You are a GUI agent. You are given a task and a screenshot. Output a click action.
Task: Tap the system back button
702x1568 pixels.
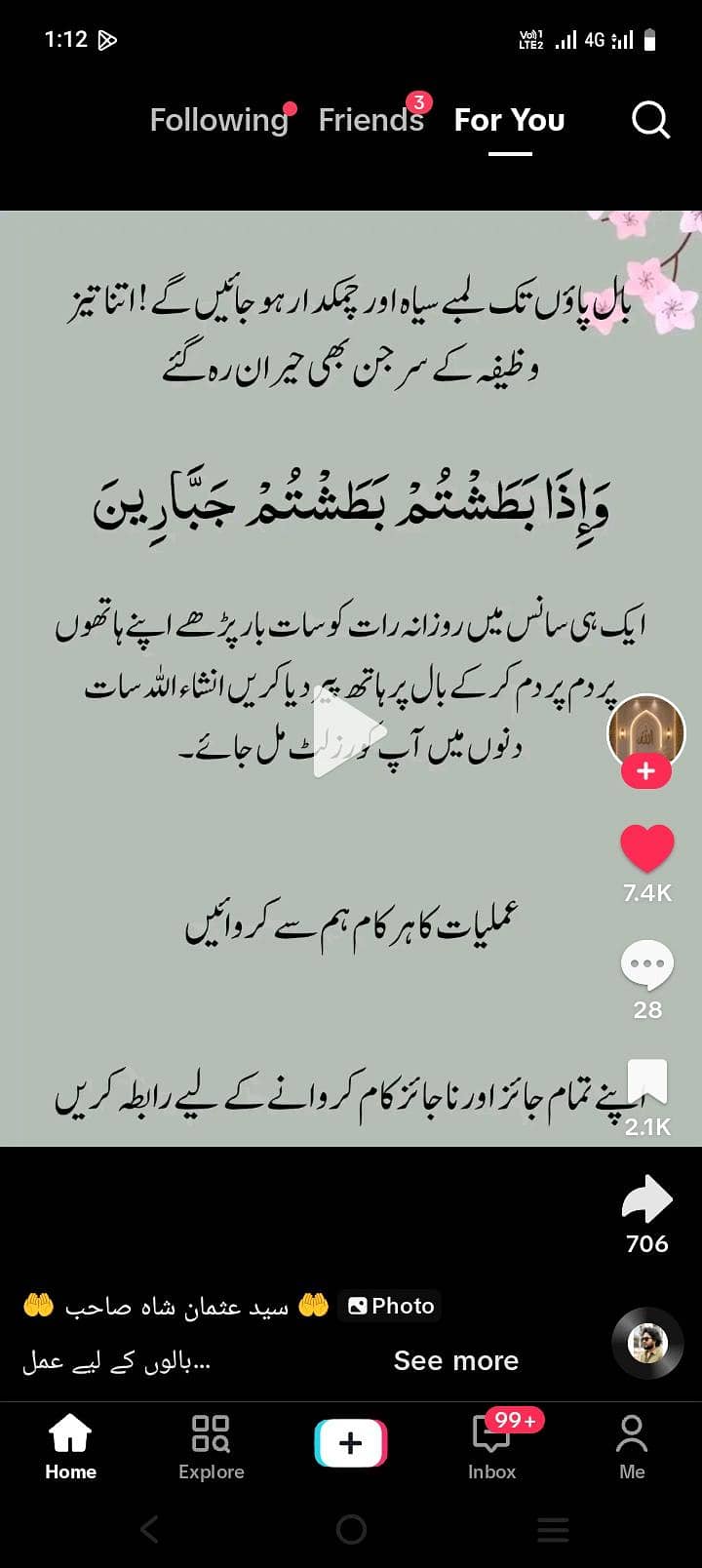pos(149,1529)
